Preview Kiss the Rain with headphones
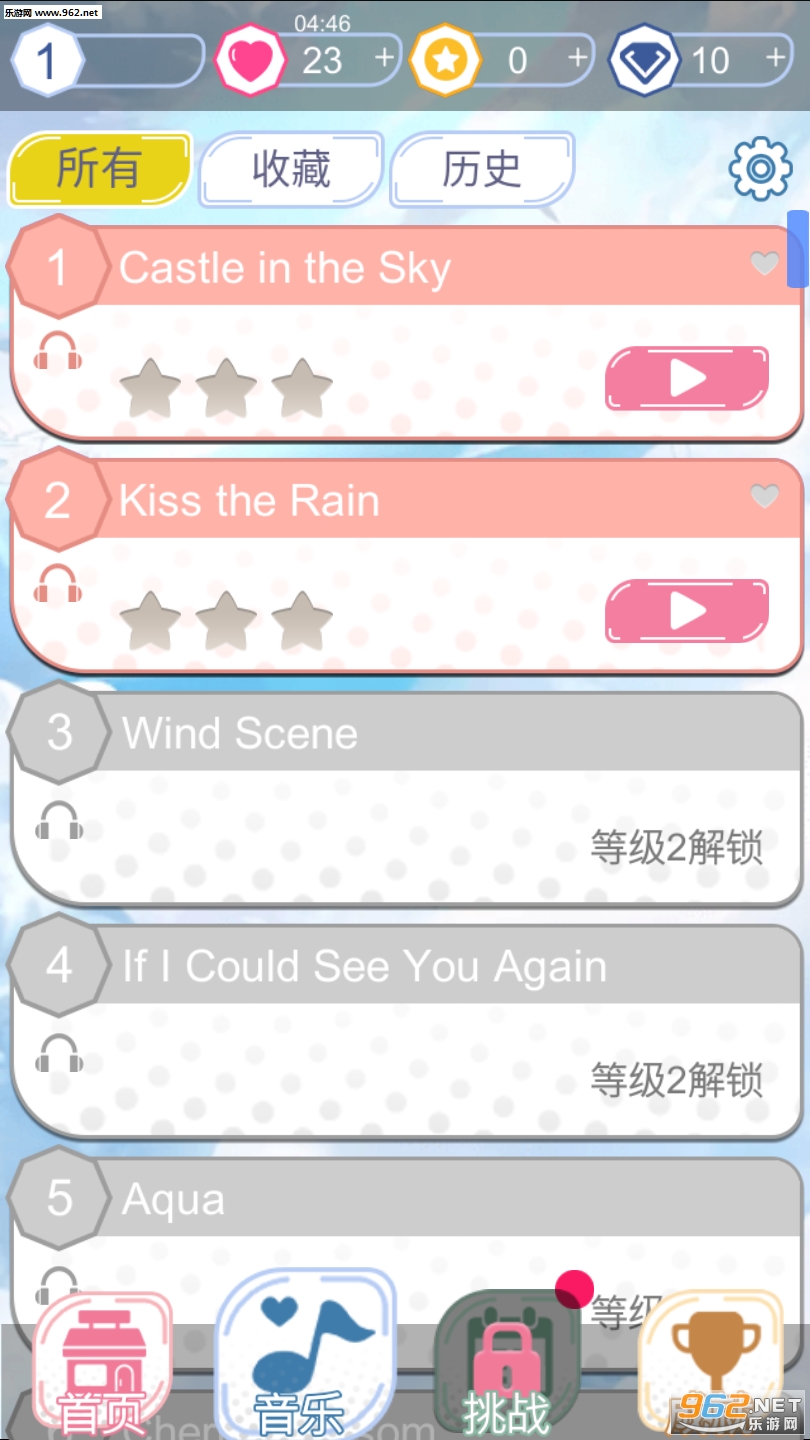The image size is (810, 1440). 58,584
